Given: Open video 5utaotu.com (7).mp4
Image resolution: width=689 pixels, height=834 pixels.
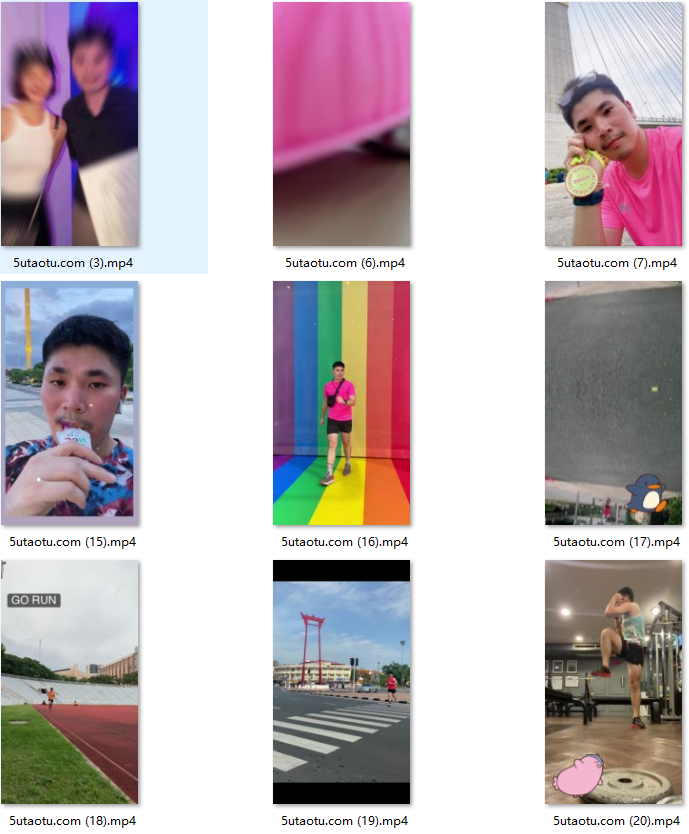Looking at the screenshot, I should 614,124.
